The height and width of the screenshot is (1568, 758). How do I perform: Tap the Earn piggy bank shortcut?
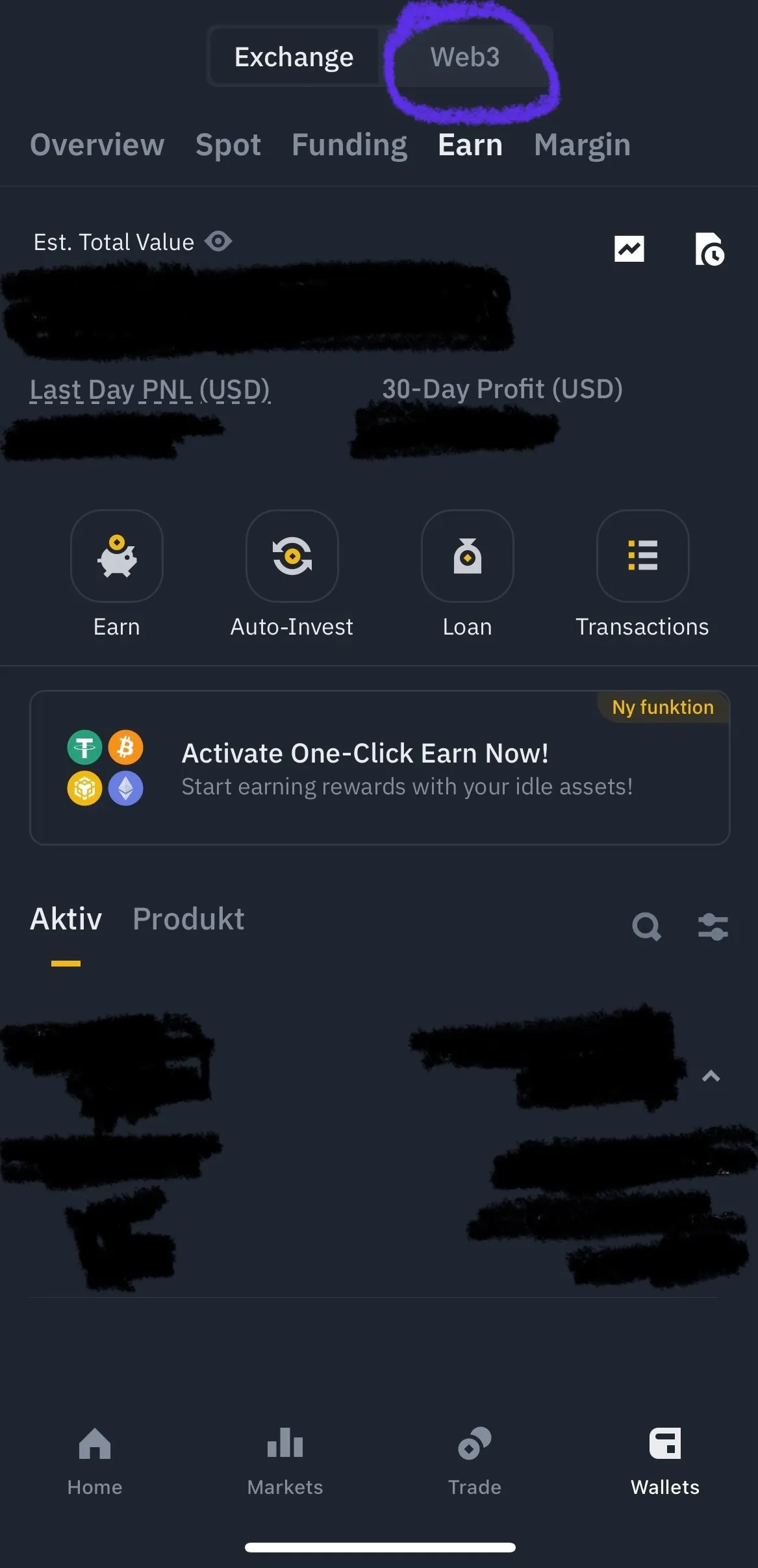point(117,557)
